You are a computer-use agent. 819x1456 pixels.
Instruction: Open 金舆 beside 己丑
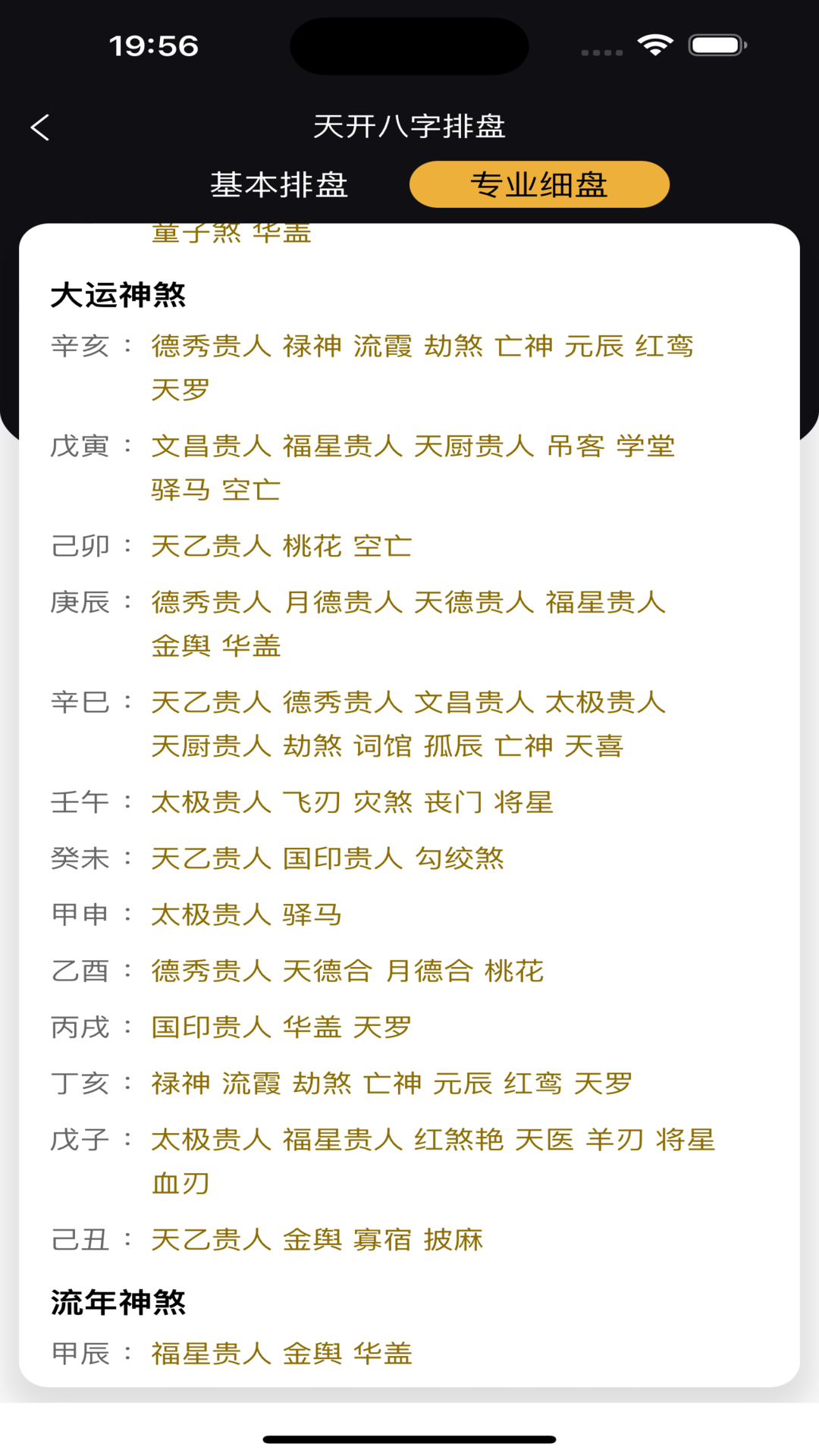[312, 1240]
